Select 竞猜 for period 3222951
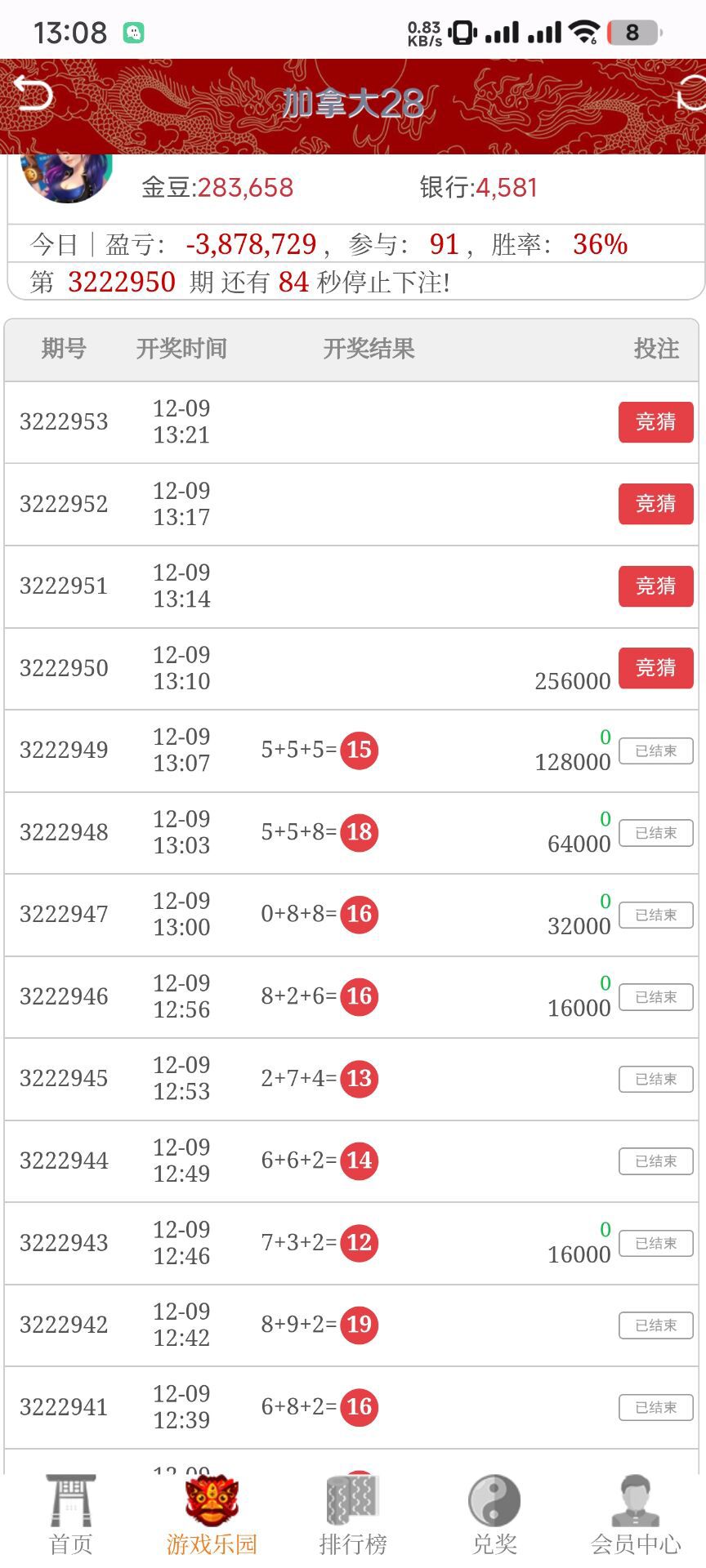This screenshot has height=1568, width=706. (655, 586)
